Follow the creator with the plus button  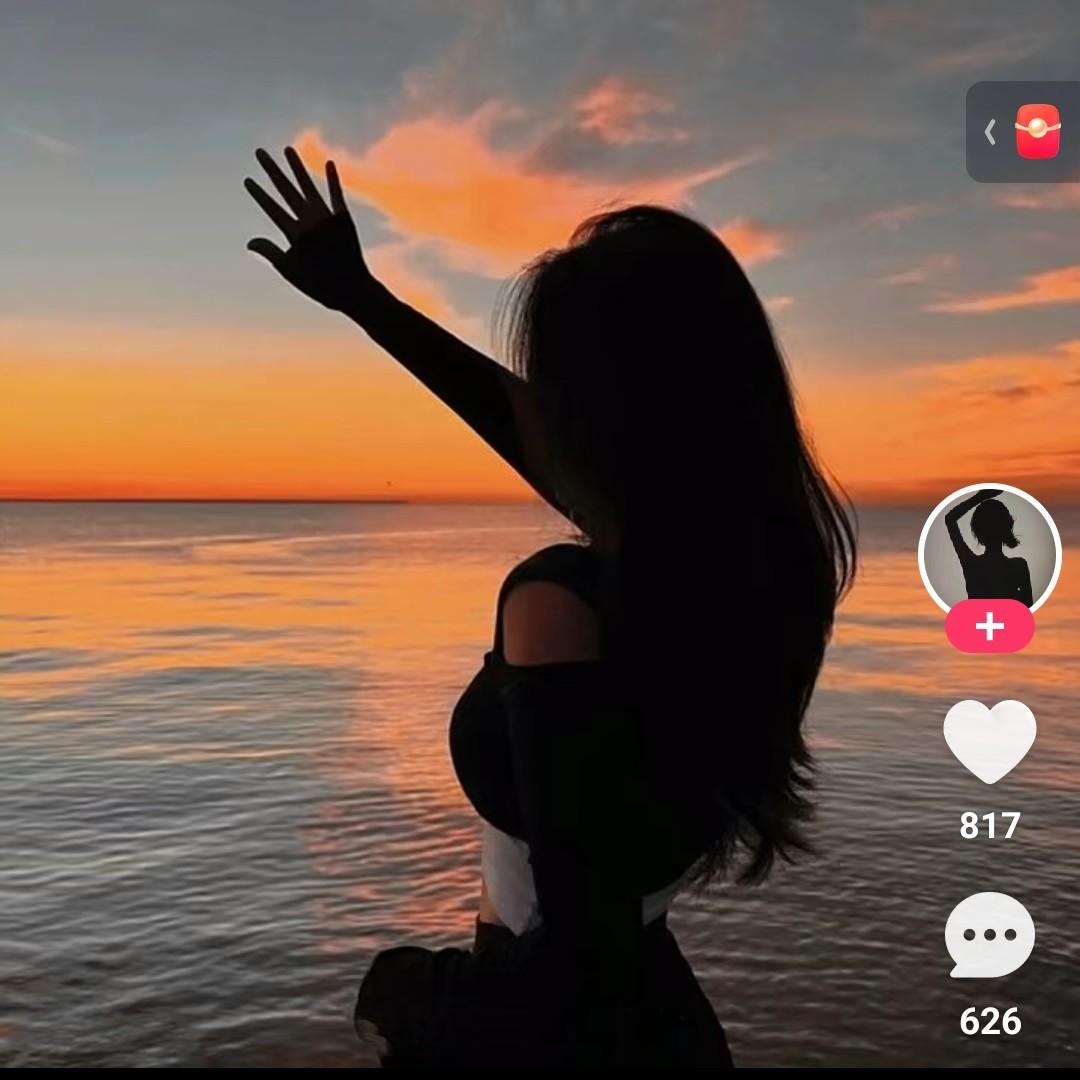989,627
